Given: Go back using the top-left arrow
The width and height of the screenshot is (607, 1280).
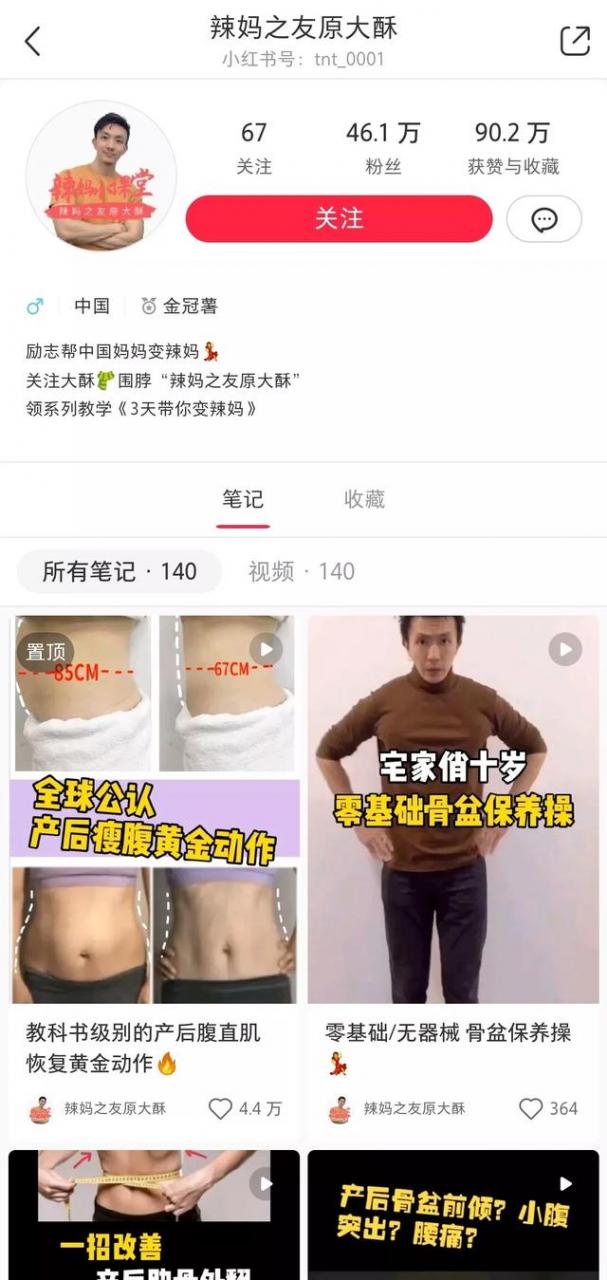Looking at the screenshot, I should click(x=33, y=41).
